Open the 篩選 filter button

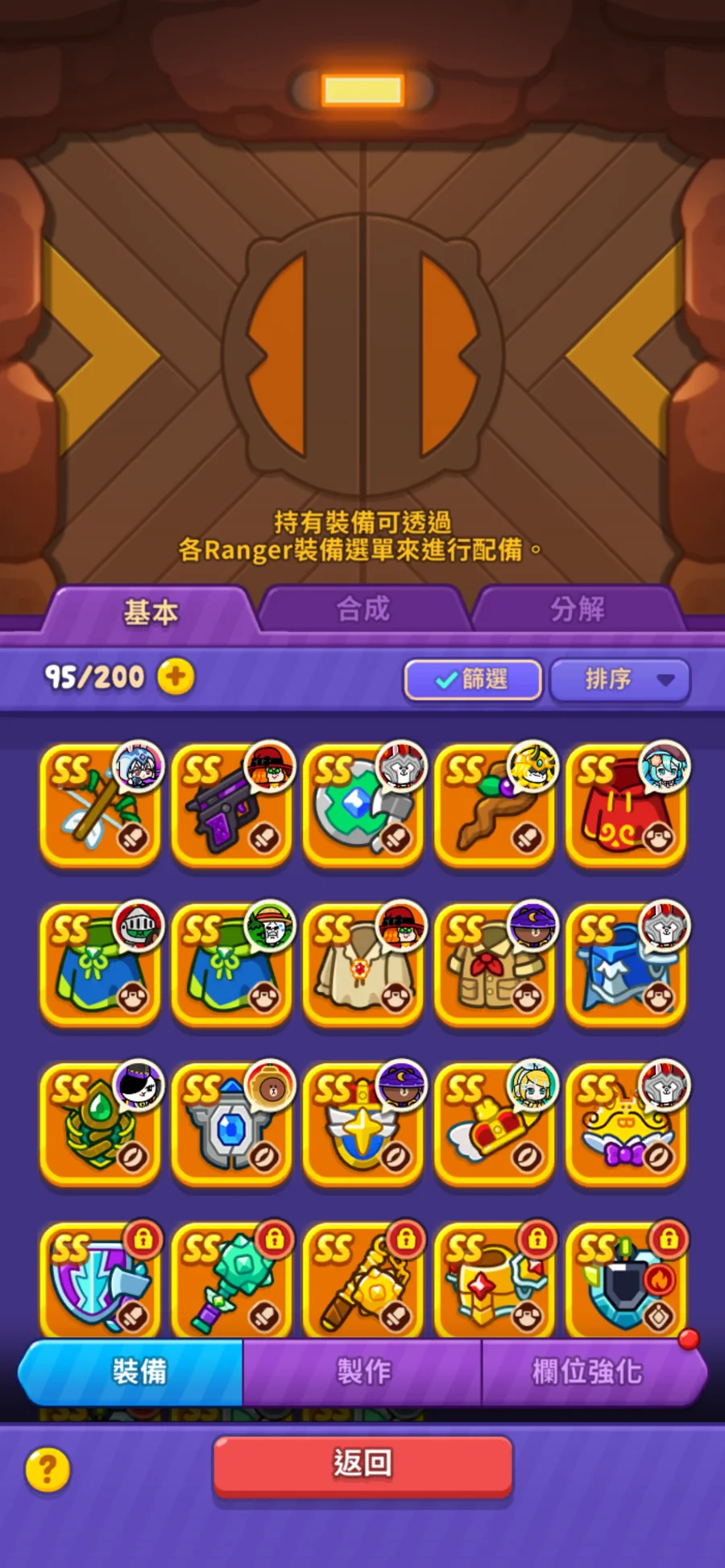click(x=473, y=680)
